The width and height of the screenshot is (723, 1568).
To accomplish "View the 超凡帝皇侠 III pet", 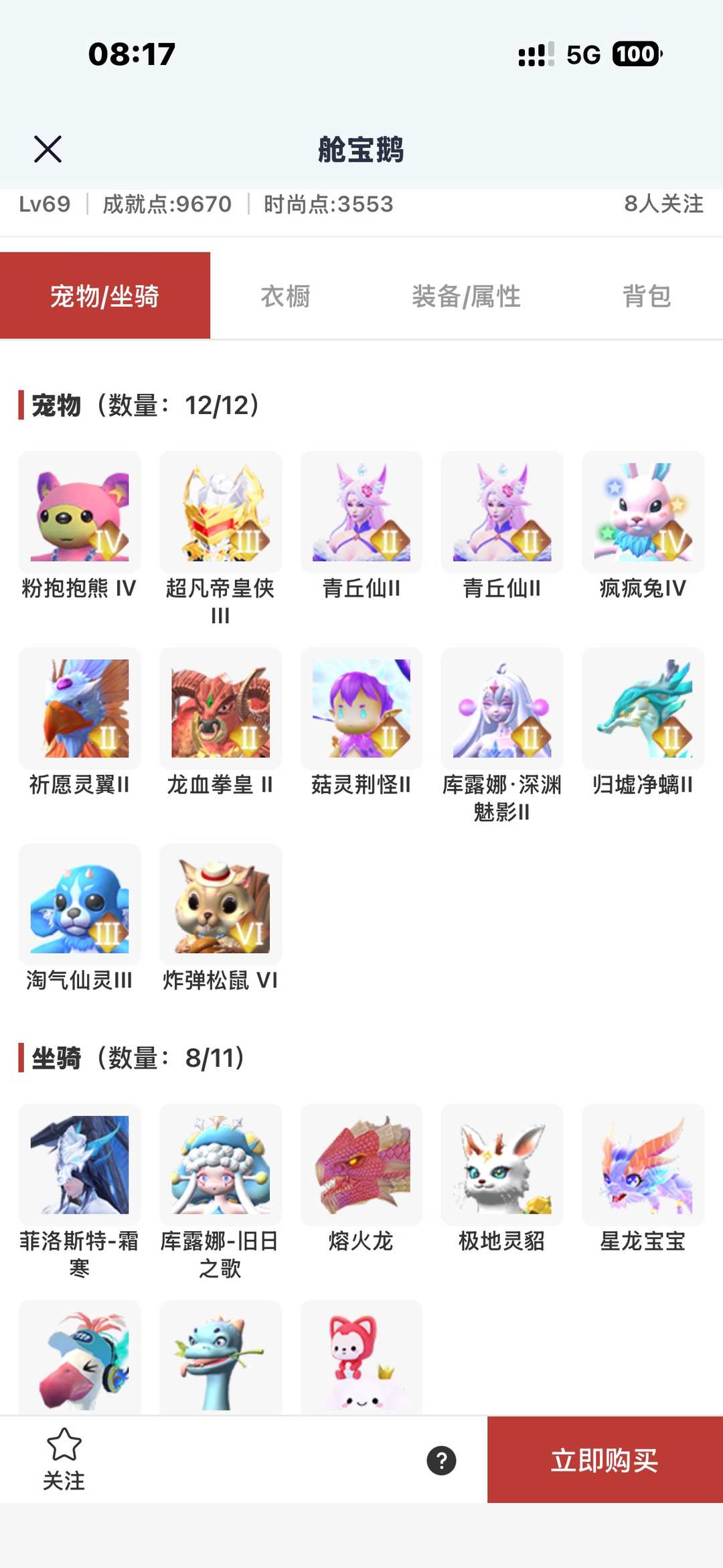I will tap(220, 512).
